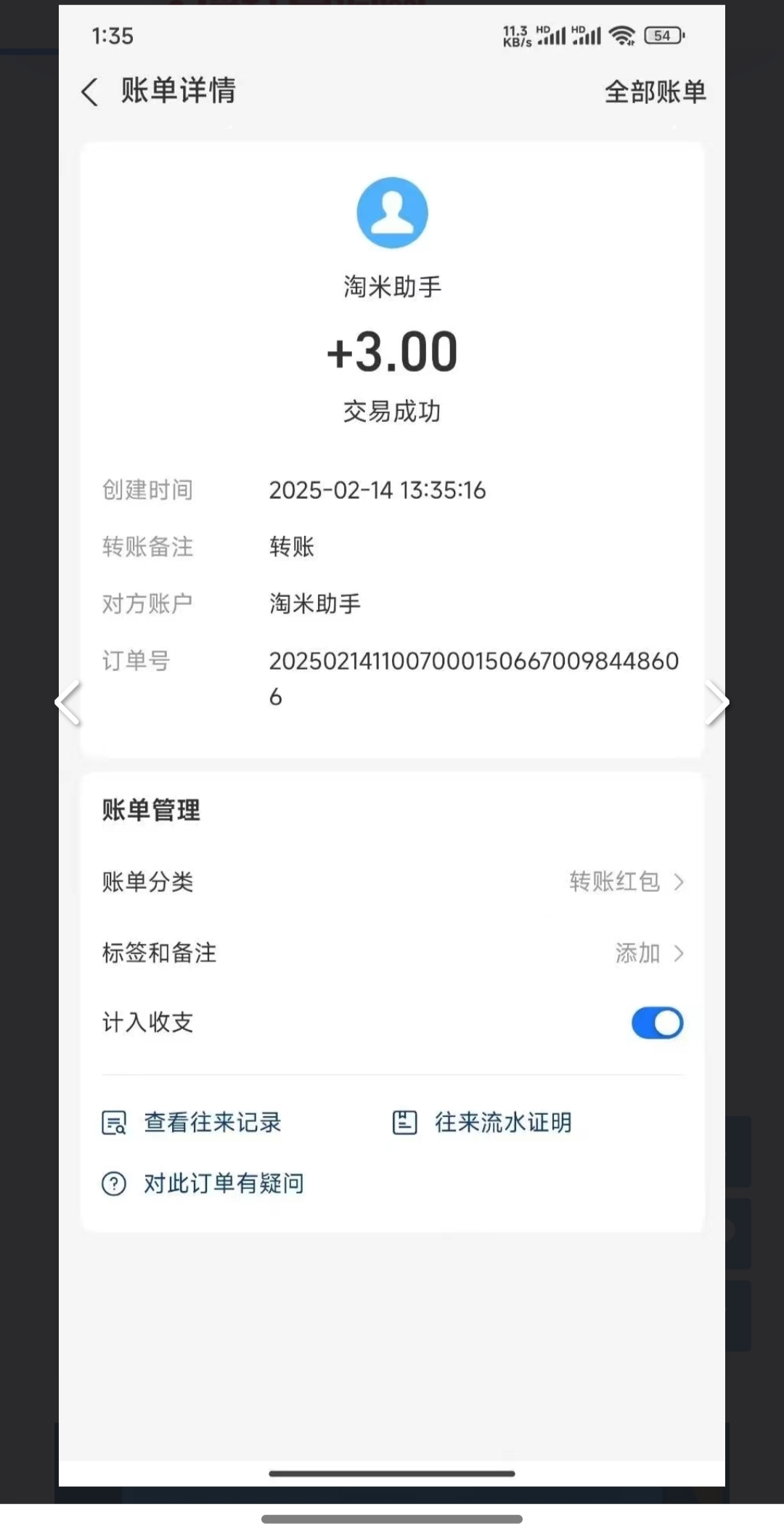
Task: Show next image with right arrow
Action: (716, 702)
